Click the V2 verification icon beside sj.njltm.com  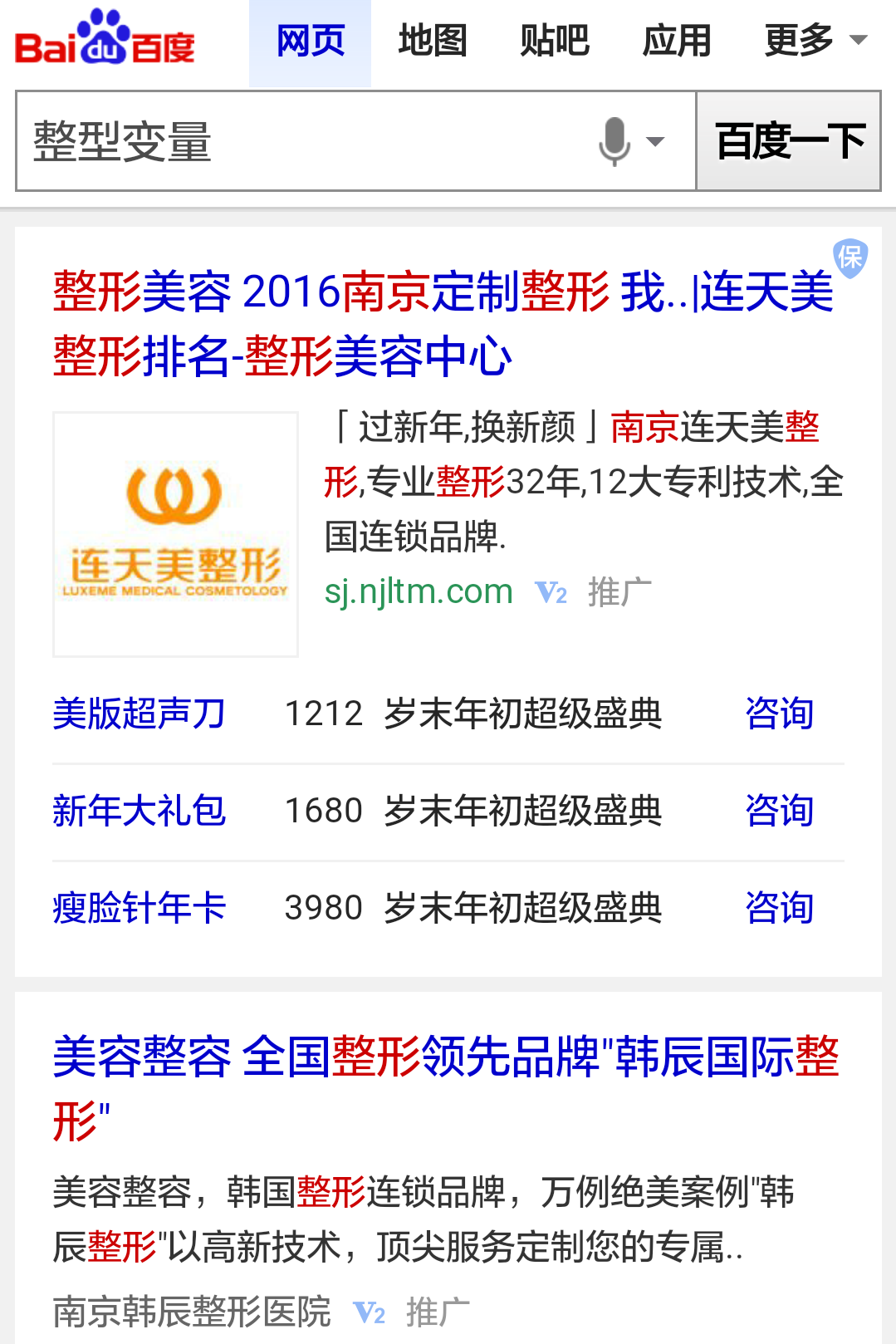coord(551,591)
